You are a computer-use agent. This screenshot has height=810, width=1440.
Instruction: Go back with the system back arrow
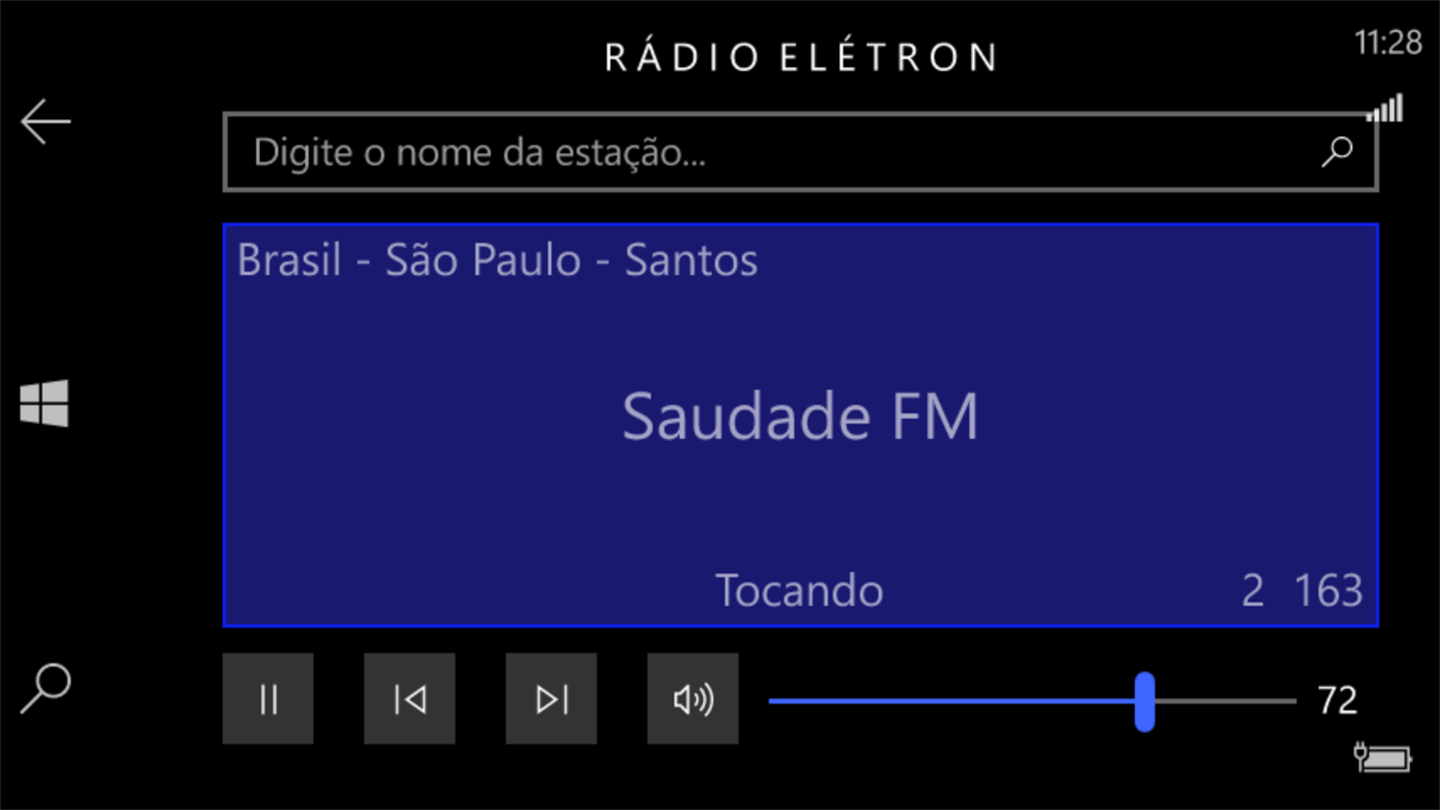pos(46,122)
